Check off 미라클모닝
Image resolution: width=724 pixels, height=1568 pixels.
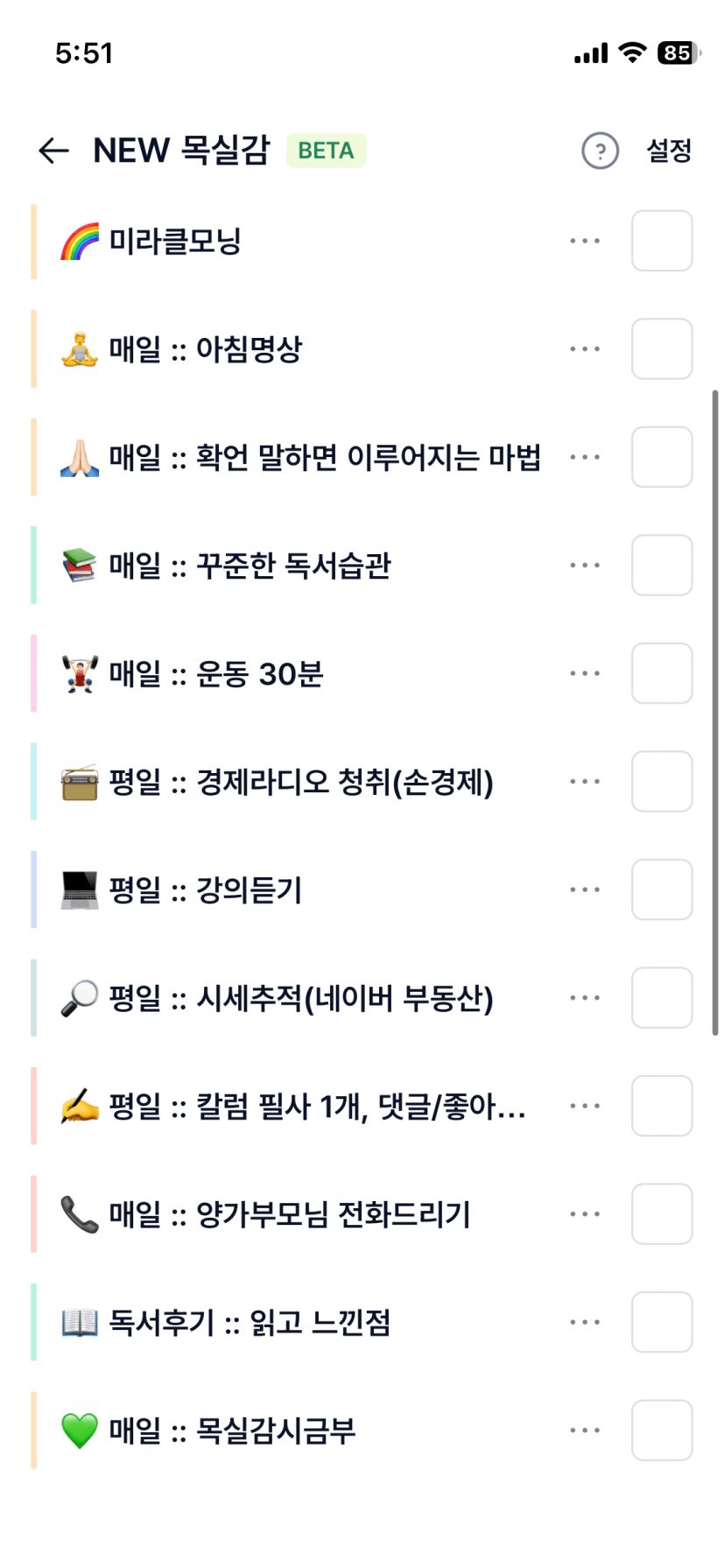[x=662, y=241]
